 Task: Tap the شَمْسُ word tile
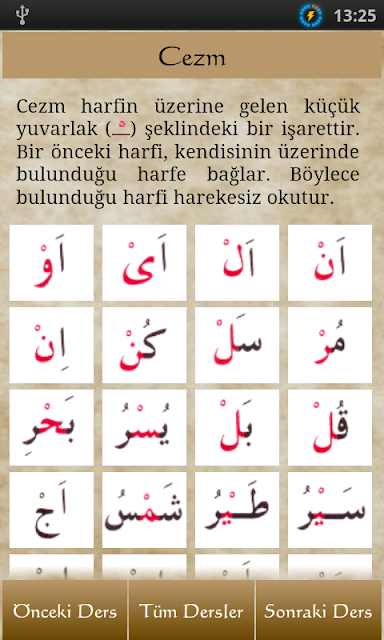pos(144,510)
